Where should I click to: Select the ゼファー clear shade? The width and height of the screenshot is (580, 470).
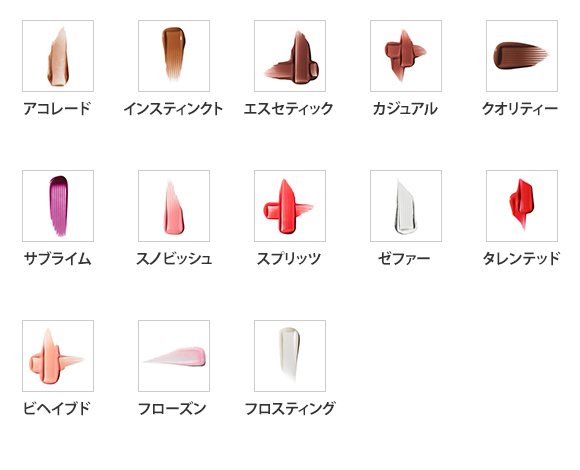click(x=406, y=206)
